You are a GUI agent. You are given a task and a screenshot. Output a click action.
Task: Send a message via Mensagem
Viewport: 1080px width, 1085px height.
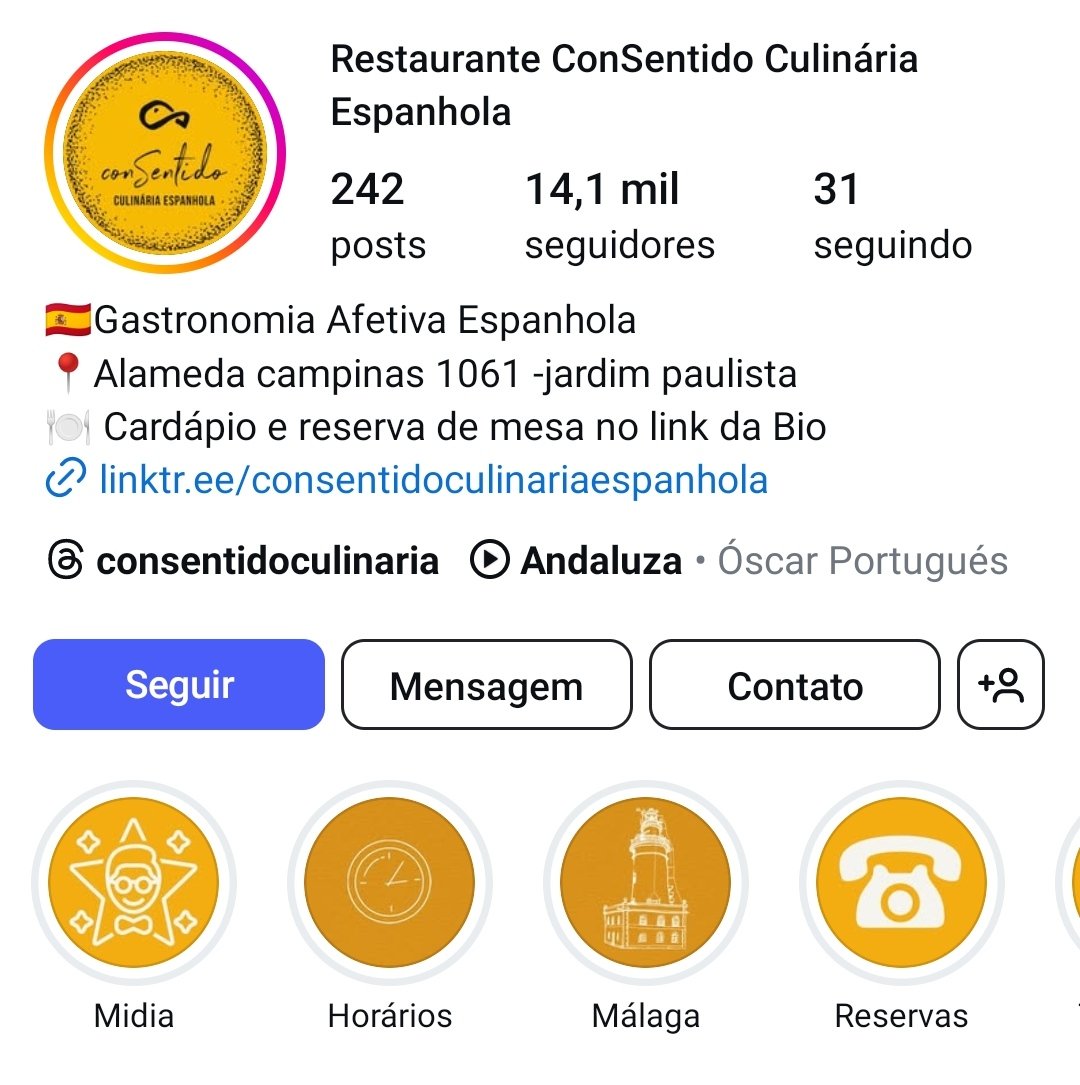(x=487, y=685)
